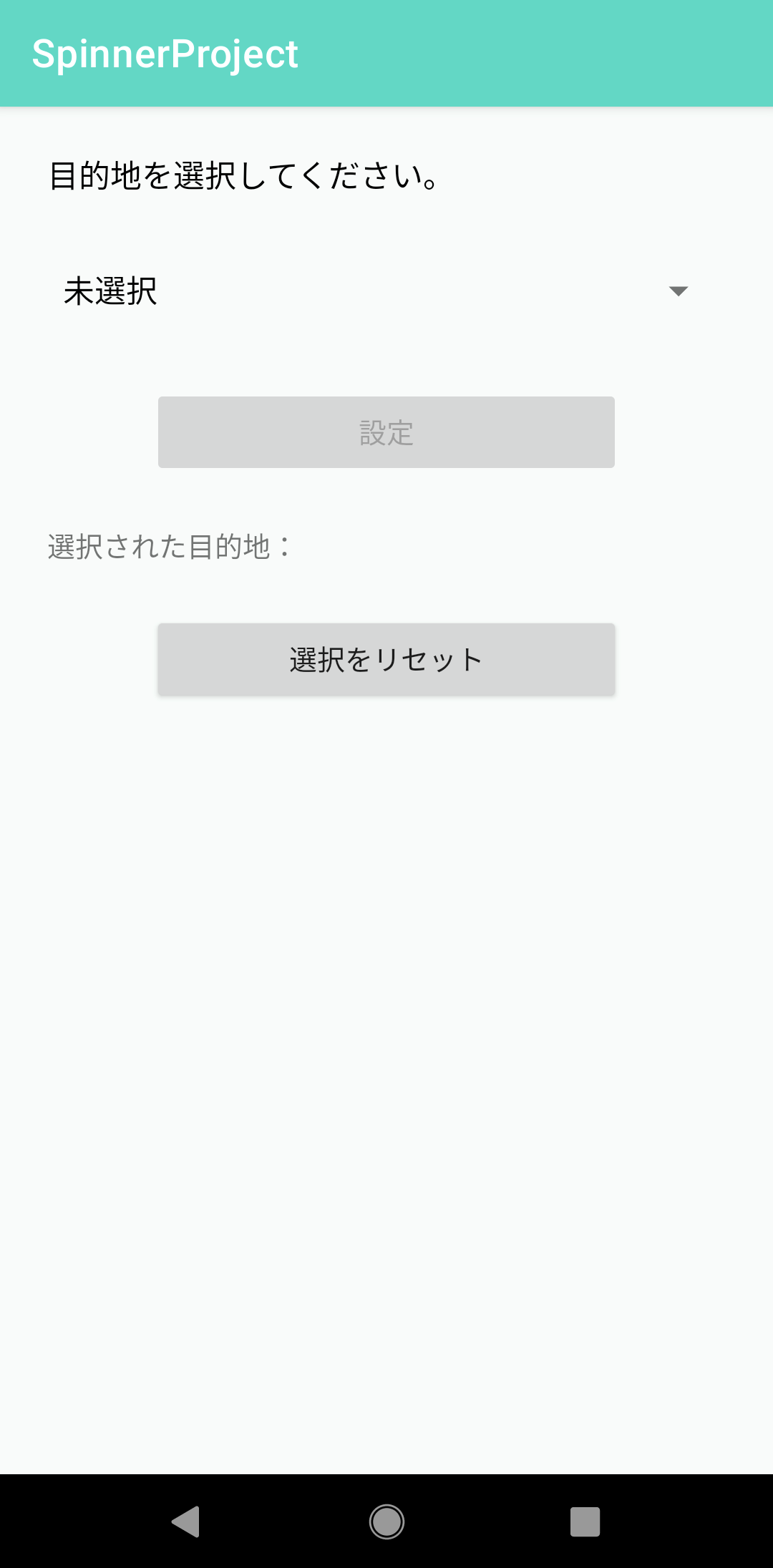Click the empty area below the reset button

386,1002
